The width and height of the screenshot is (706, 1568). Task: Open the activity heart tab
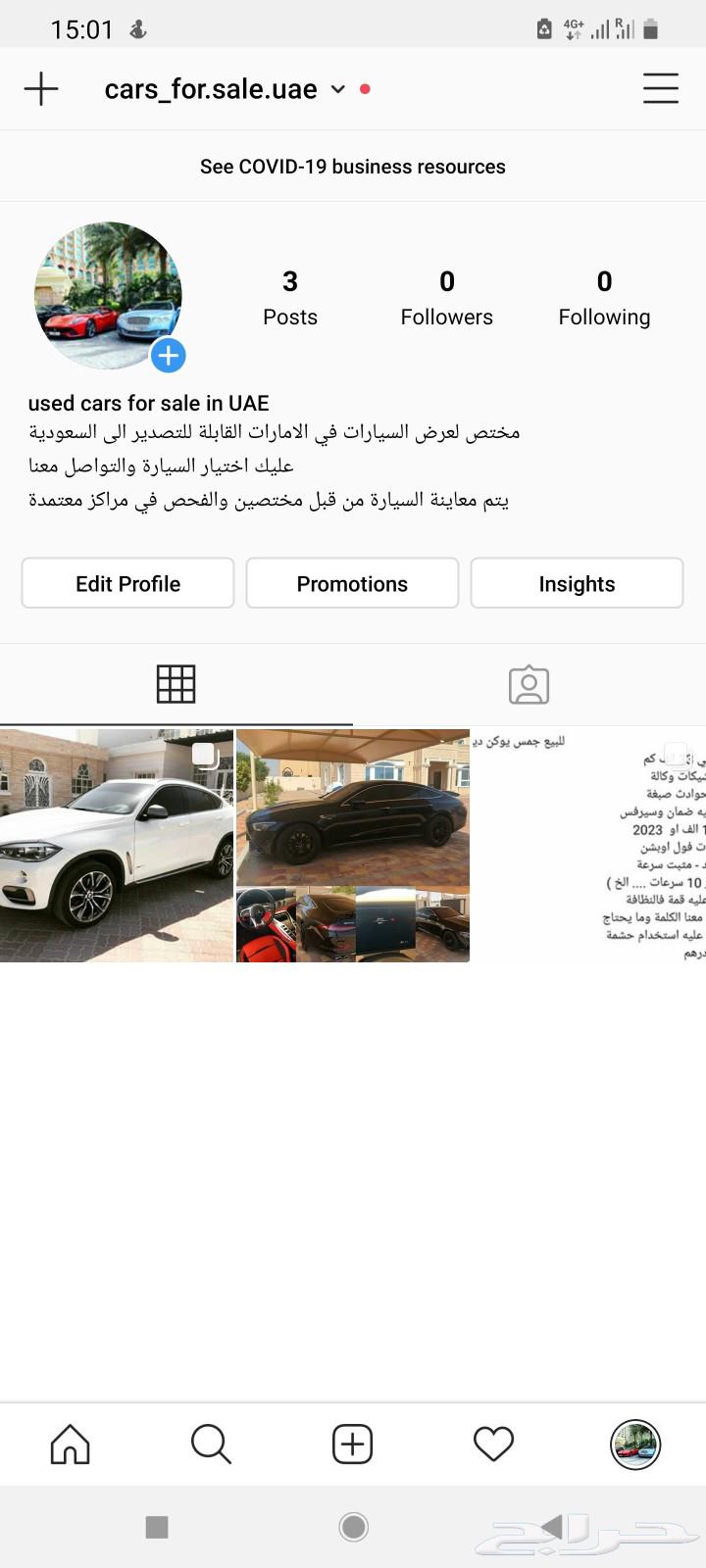493,1444
